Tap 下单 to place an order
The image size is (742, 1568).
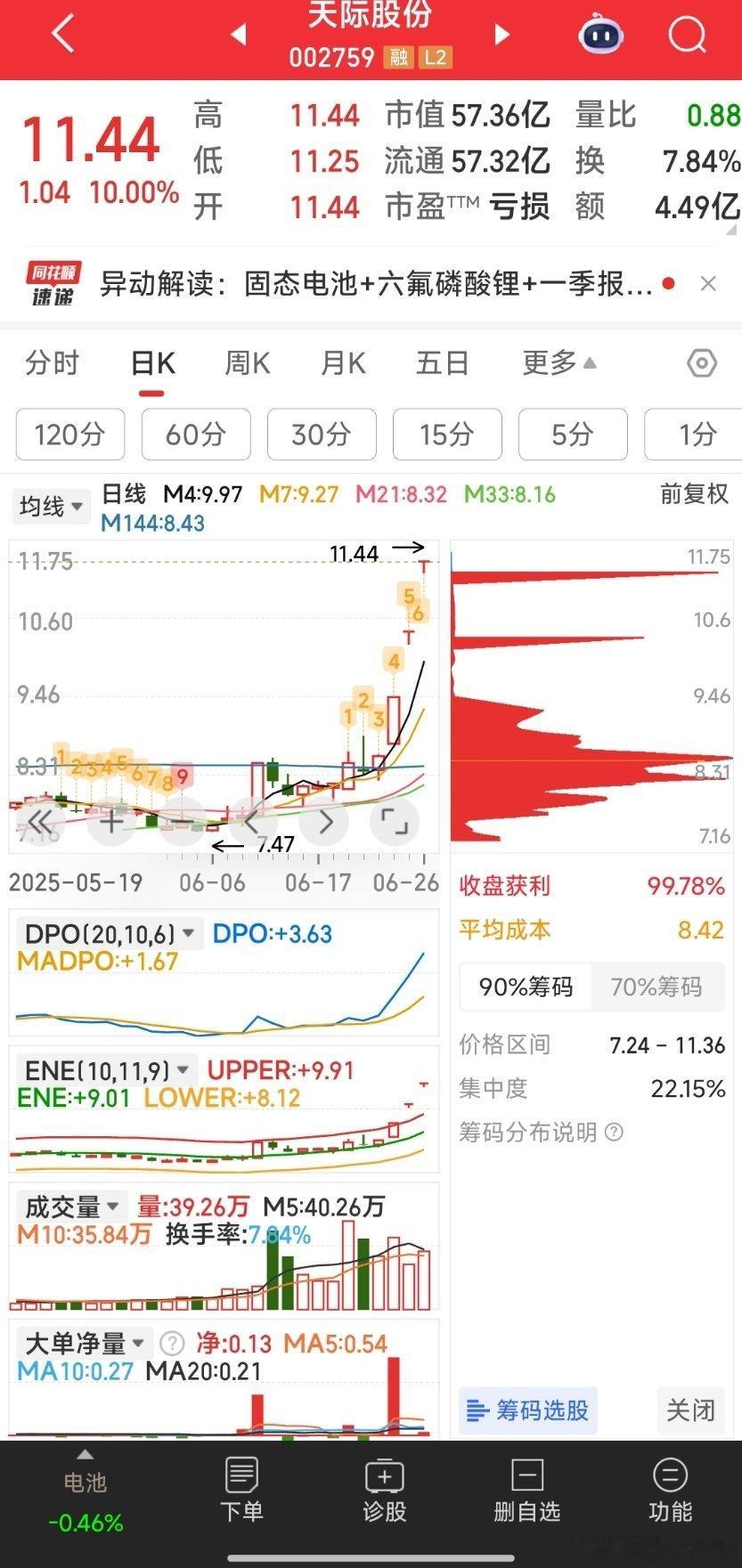click(x=241, y=1492)
